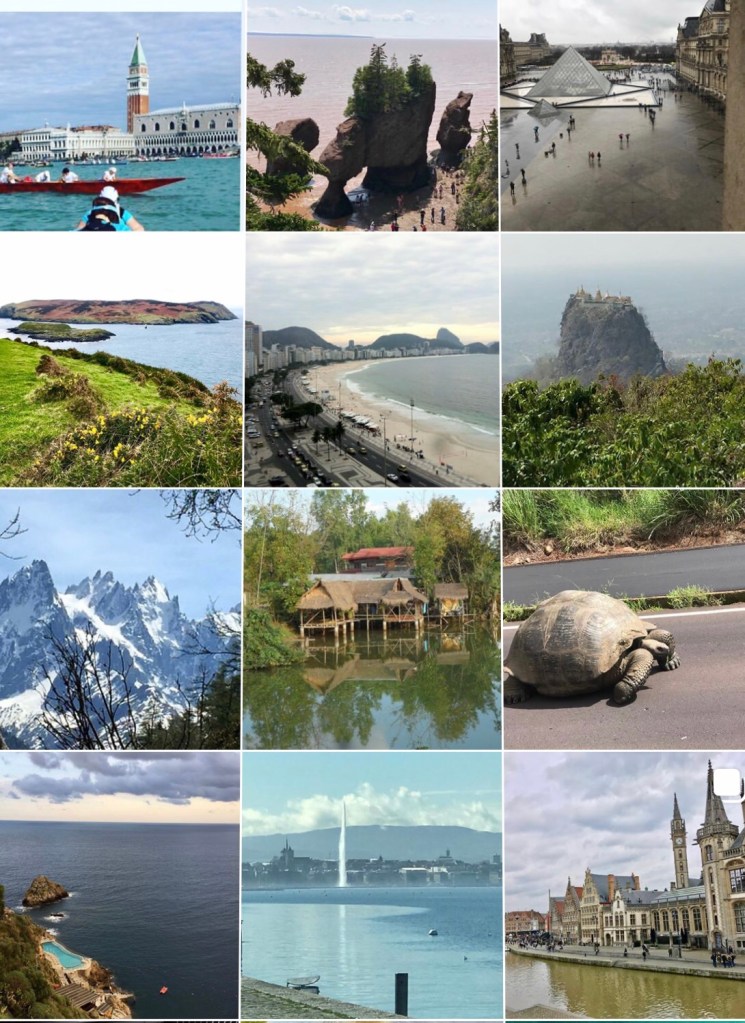Image resolution: width=745 pixels, height=1023 pixels.
Task: Open the canal-side clock tower photo
Action: (x=624, y=885)
